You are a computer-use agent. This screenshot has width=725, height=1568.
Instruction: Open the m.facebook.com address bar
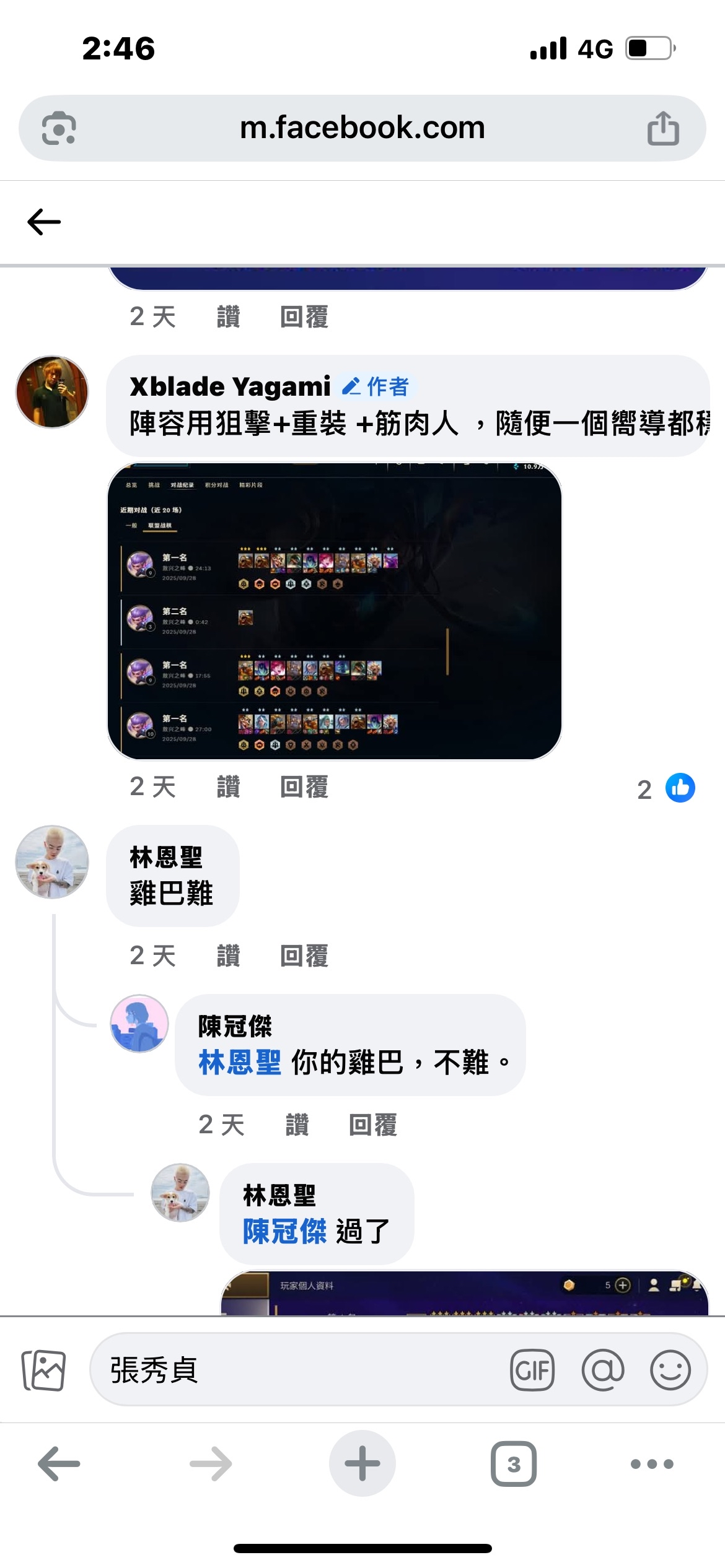[x=362, y=128]
